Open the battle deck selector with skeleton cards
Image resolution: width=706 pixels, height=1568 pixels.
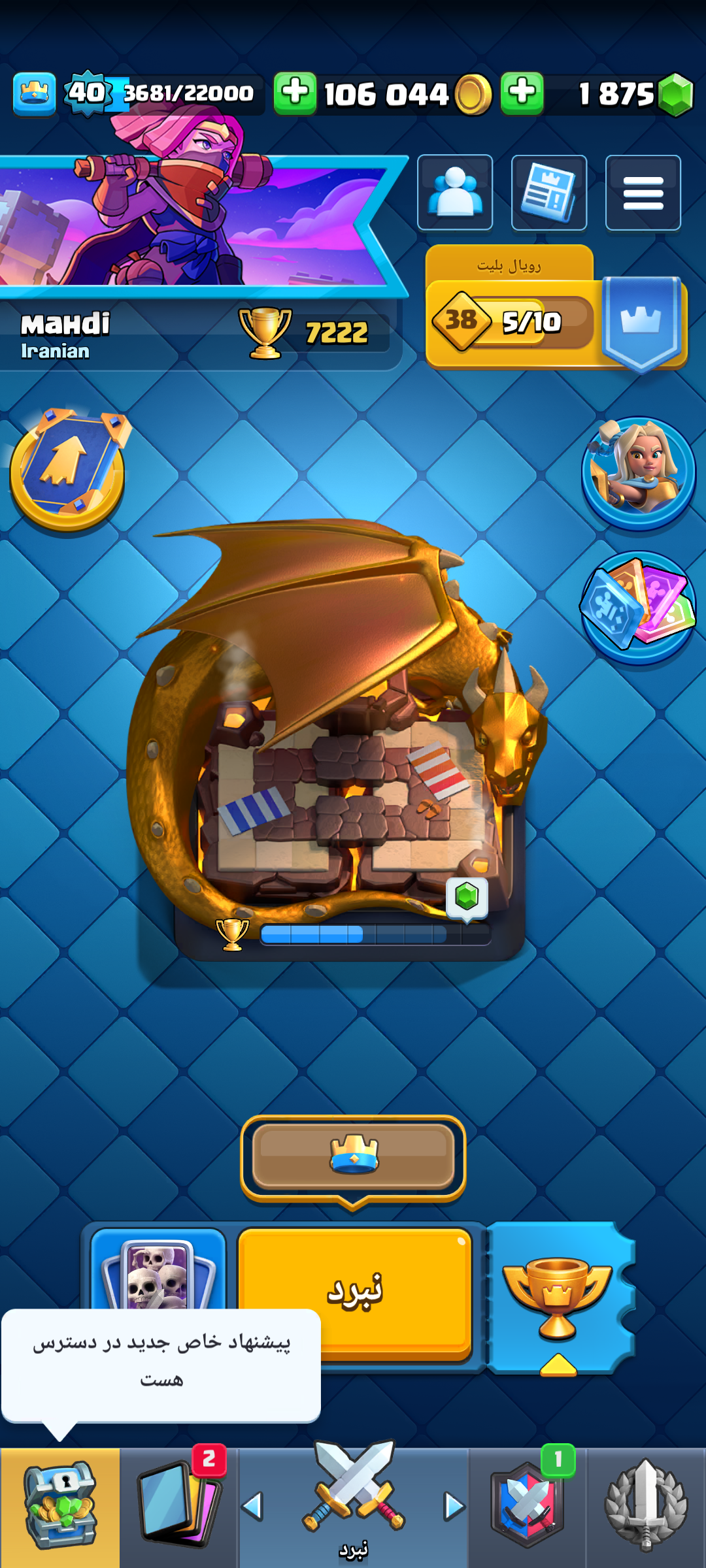pos(158,1271)
